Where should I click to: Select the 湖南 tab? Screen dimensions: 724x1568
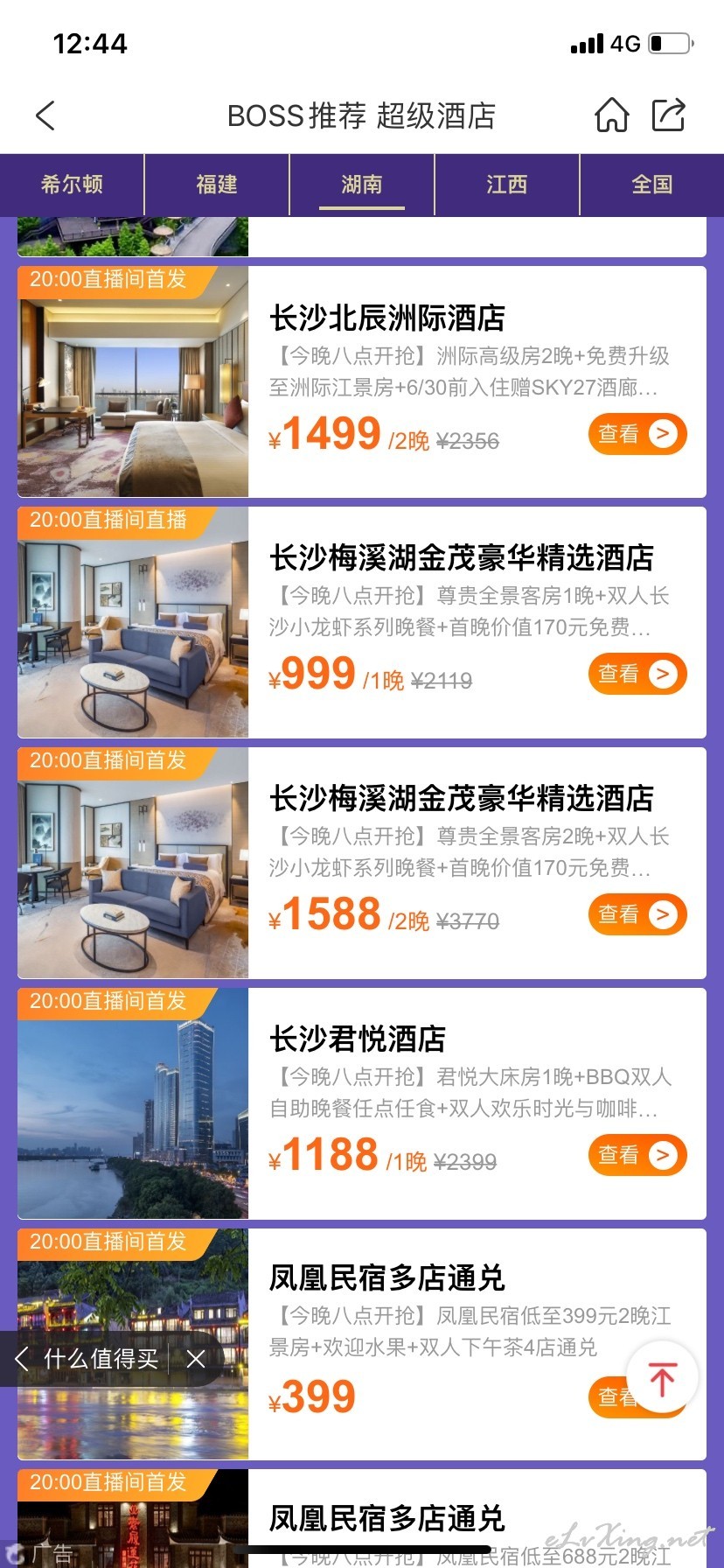362,185
